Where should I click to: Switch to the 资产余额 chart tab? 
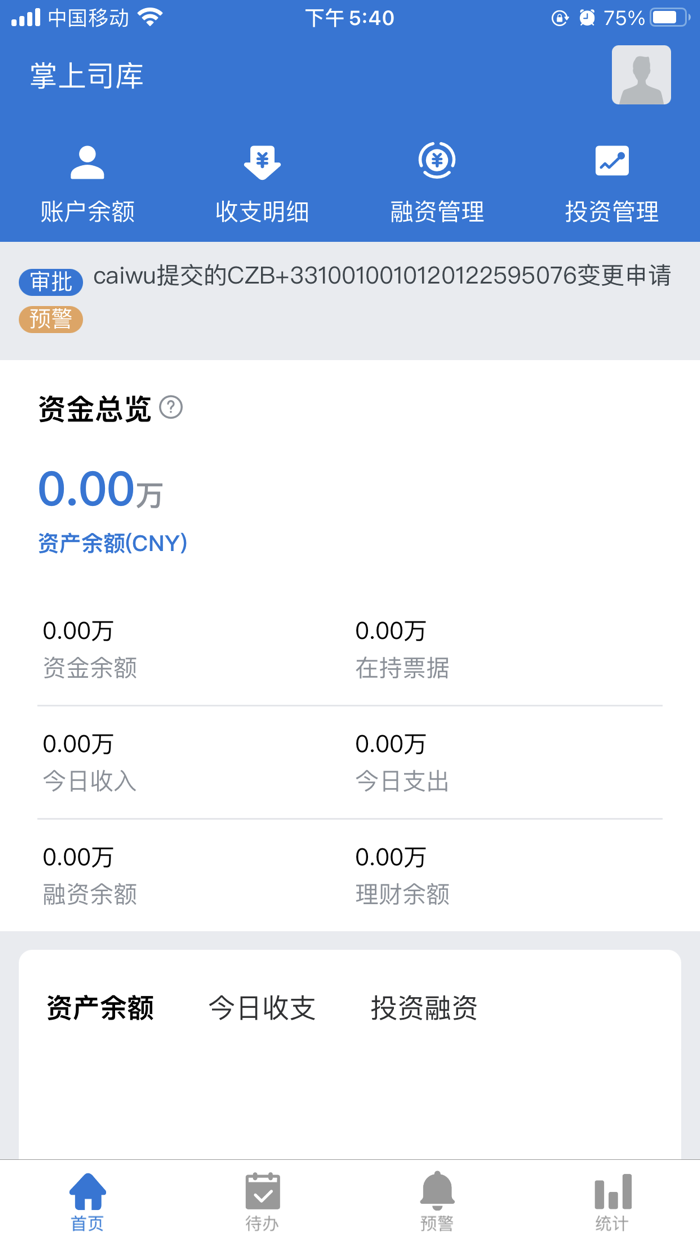coord(100,1008)
